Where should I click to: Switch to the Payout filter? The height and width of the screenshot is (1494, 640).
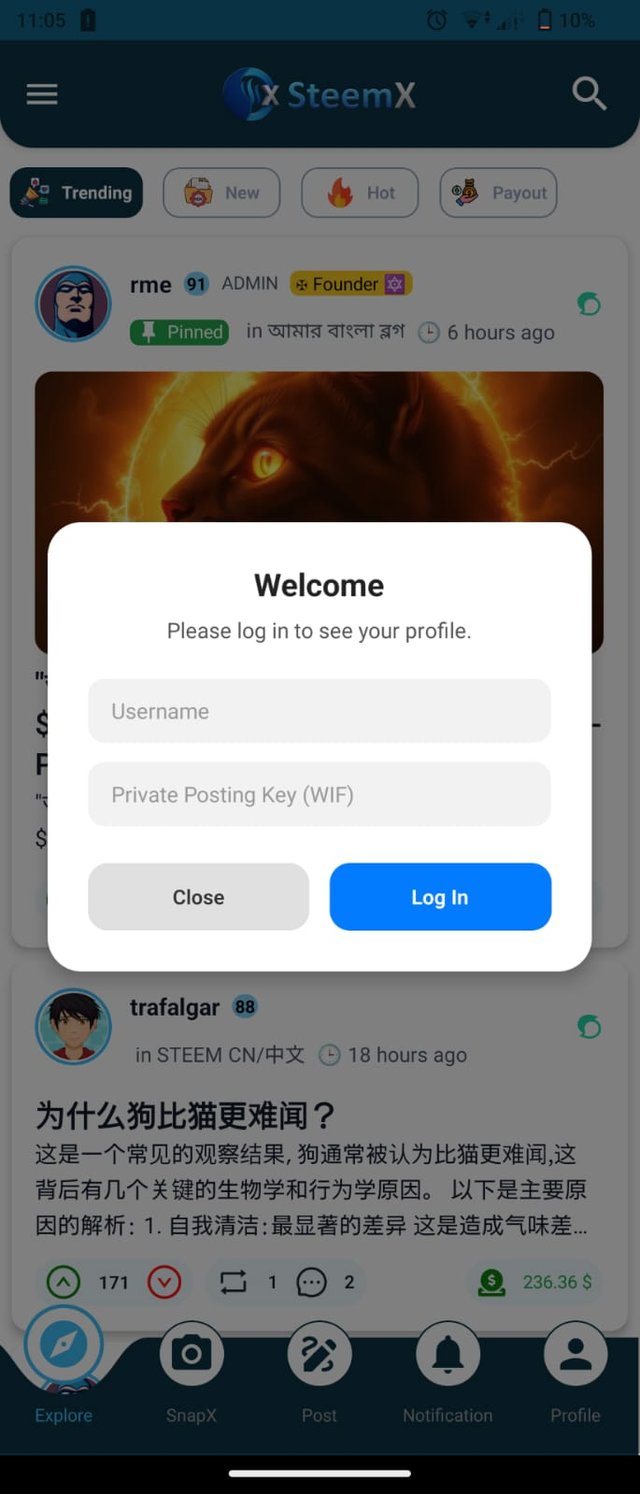tap(498, 193)
